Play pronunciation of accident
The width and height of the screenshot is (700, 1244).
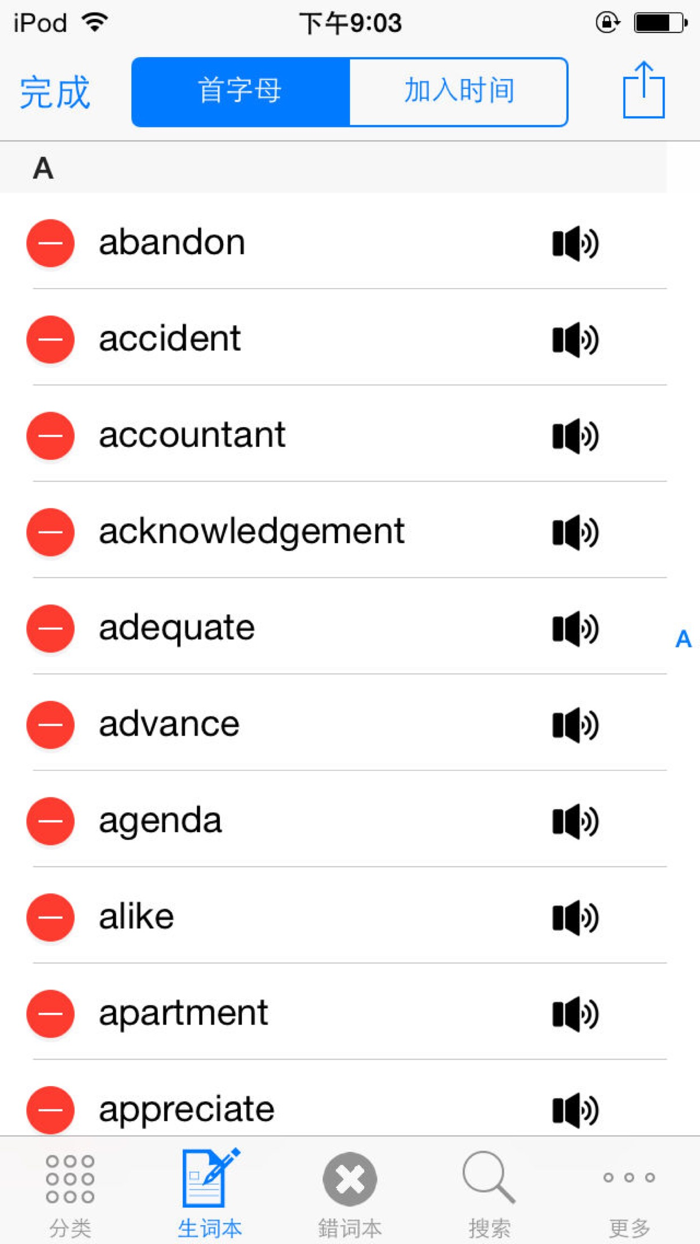pos(575,340)
